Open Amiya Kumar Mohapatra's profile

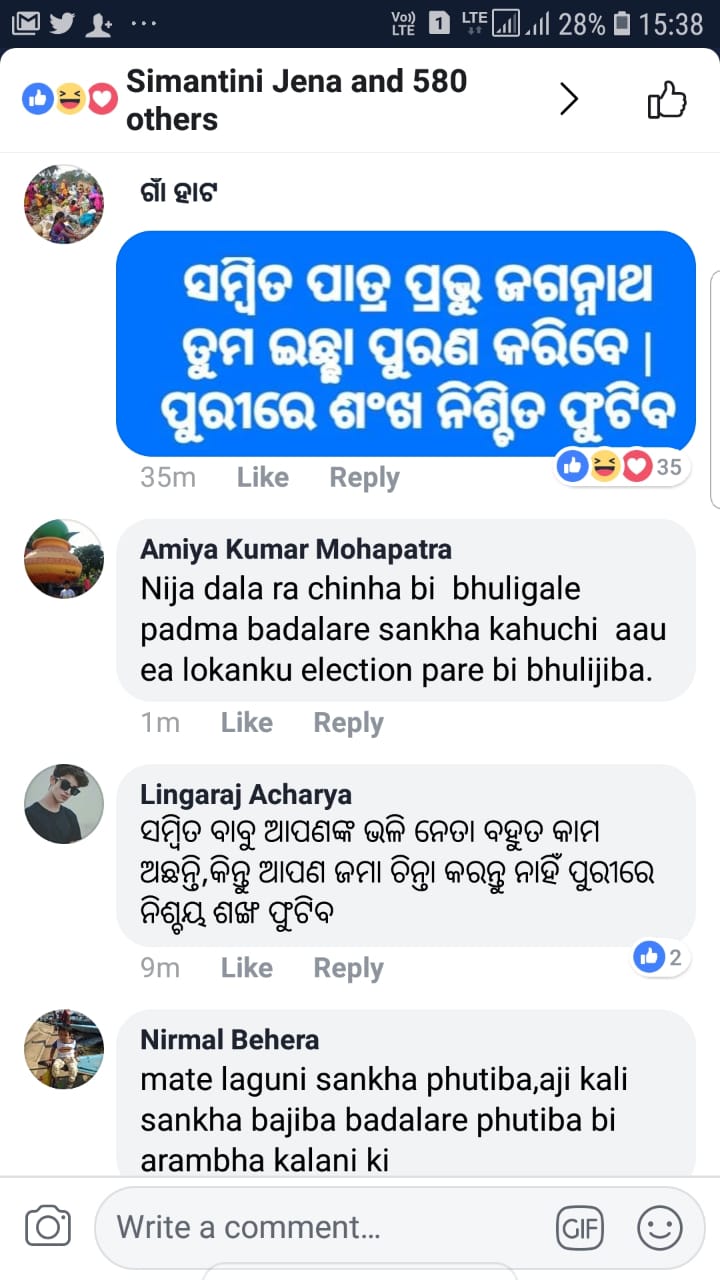[x=295, y=549]
